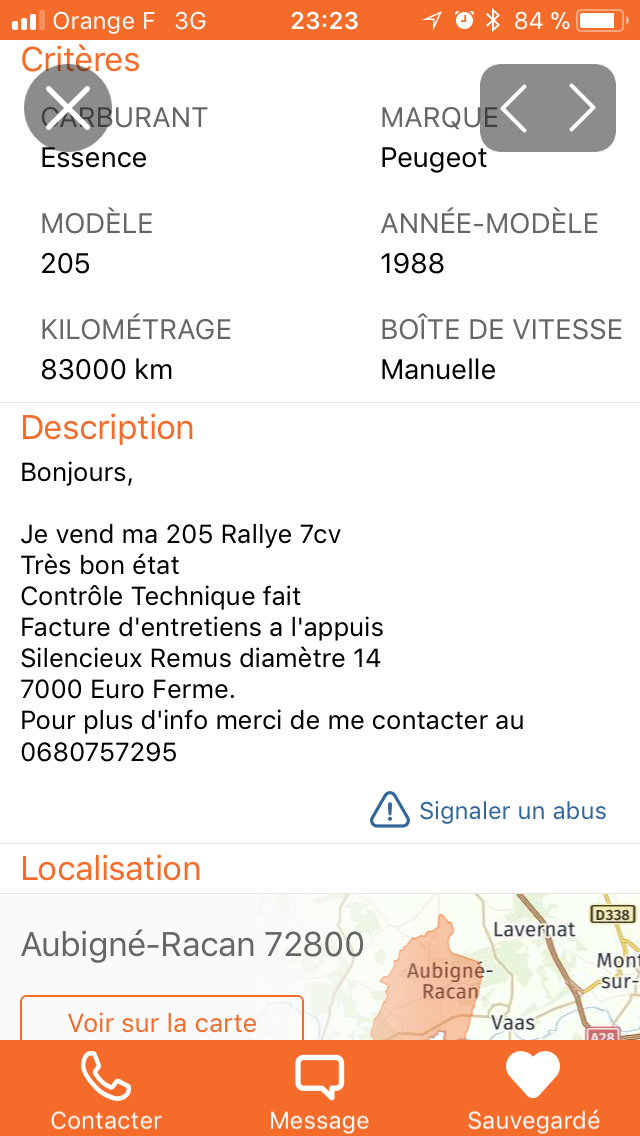Viewport: 640px width, 1136px height.
Task: Go to the next listing arrow
Action: click(581, 108)
